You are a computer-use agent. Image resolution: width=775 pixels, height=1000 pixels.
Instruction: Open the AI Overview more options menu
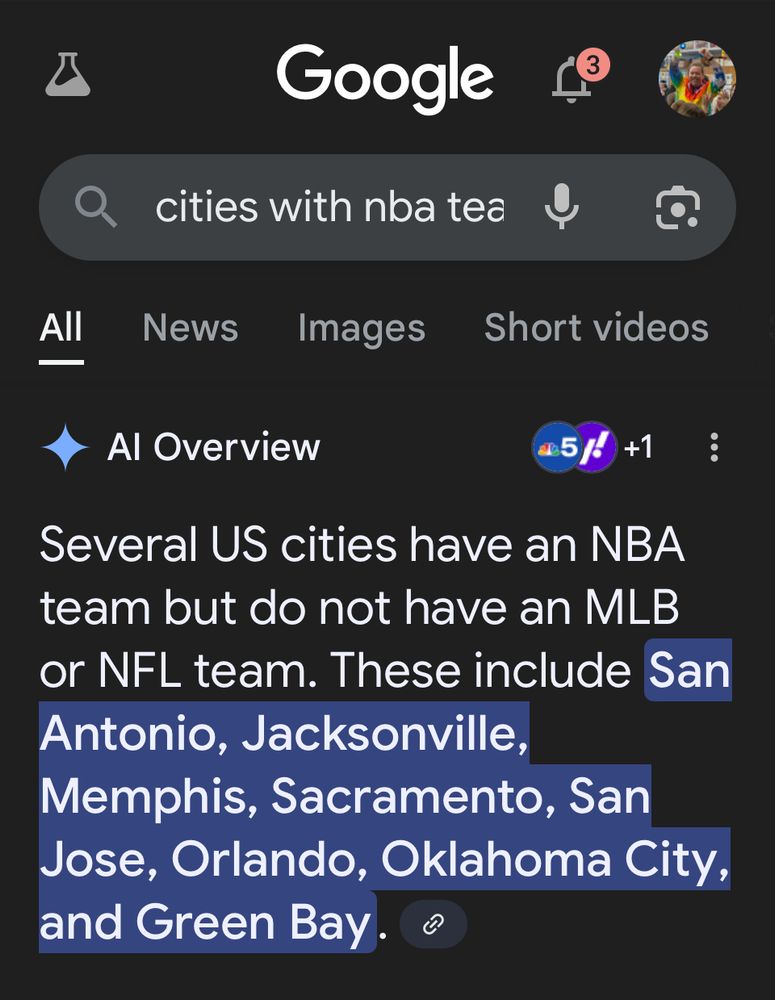[x=714, y=447]
